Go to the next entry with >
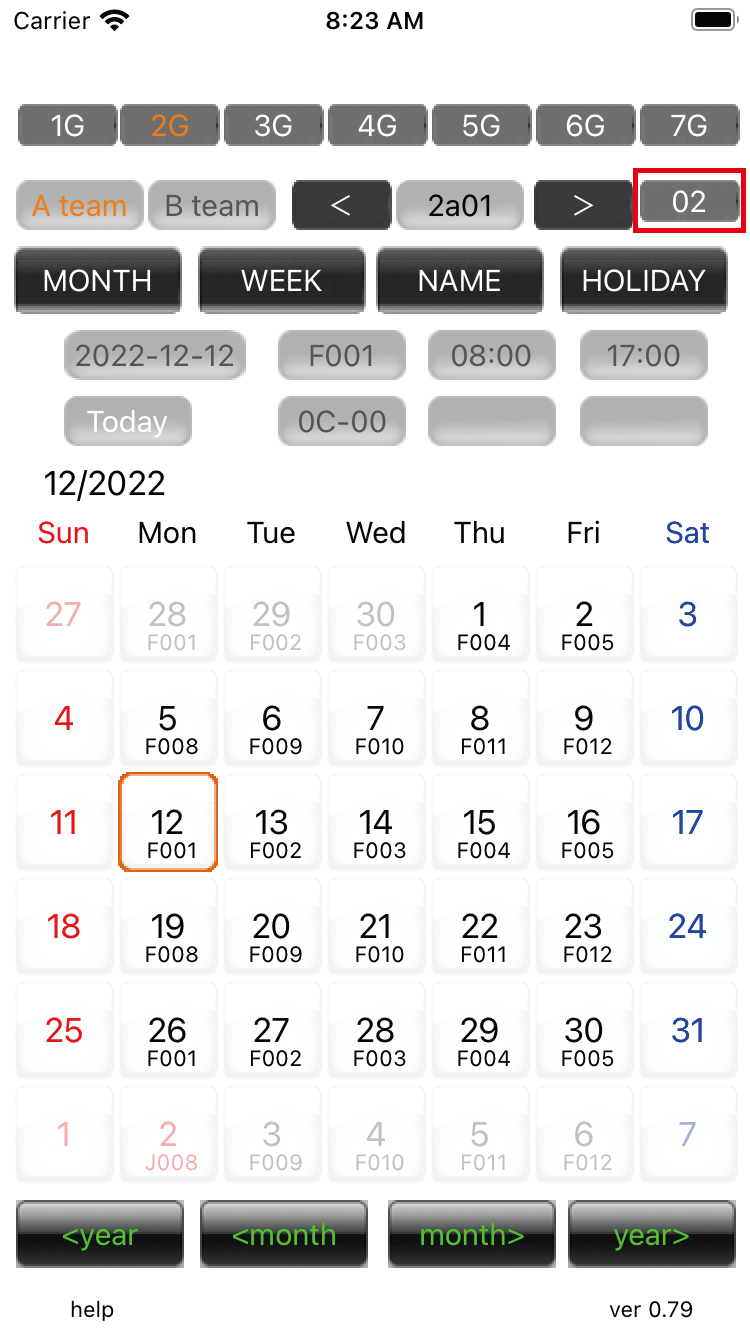750x1334 pixels. coord(583,206)
